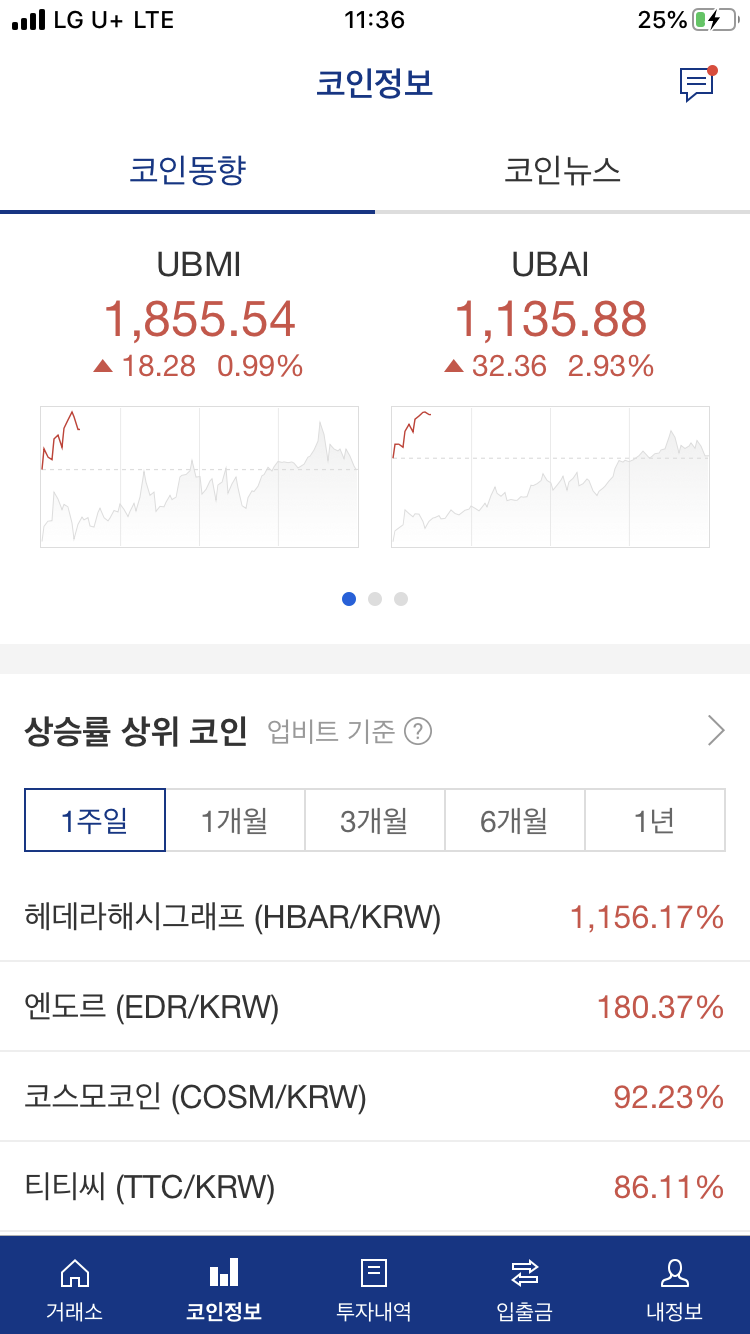The image size is (750, 1334).
Task: Switch to the 3개월 period filter
Action: 375,821
